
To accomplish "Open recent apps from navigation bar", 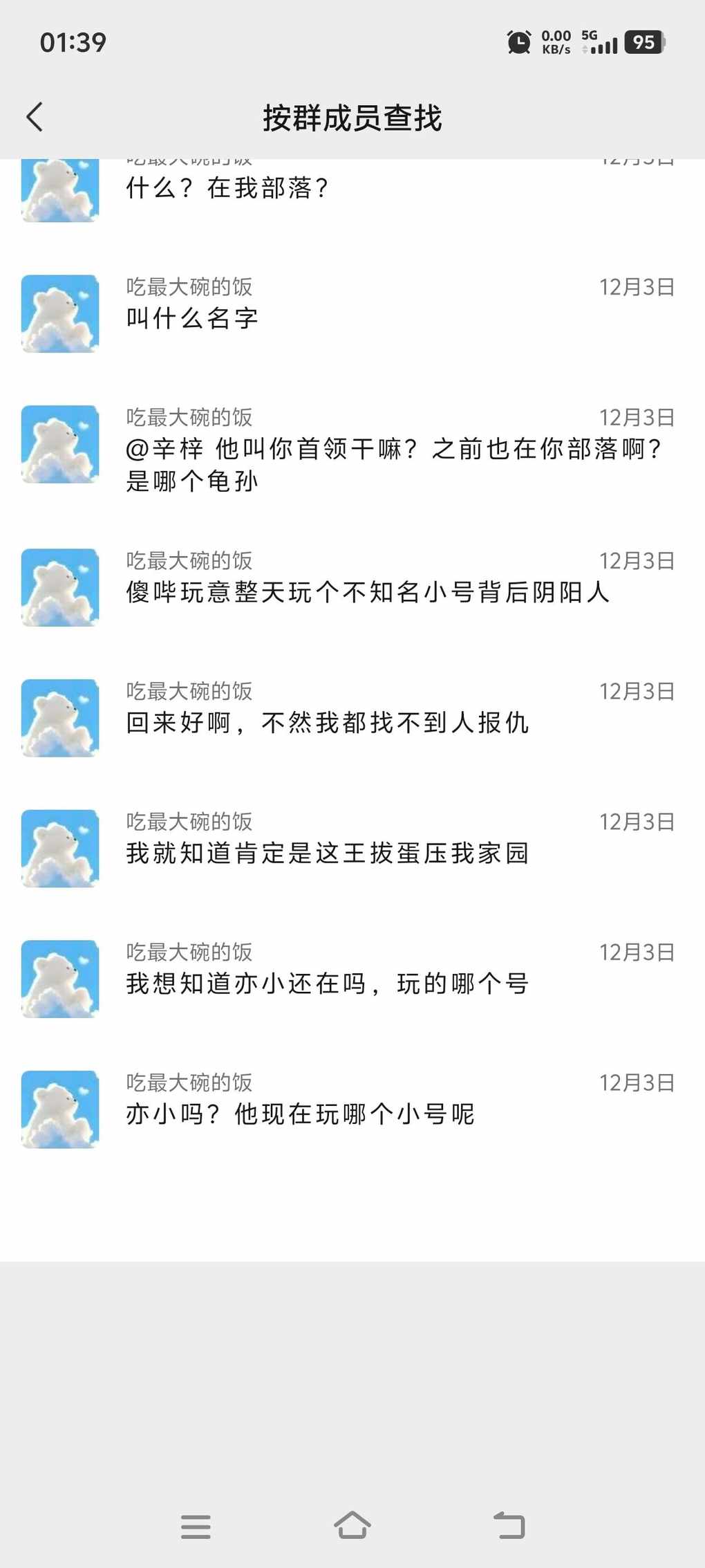I will (196, 1526).
